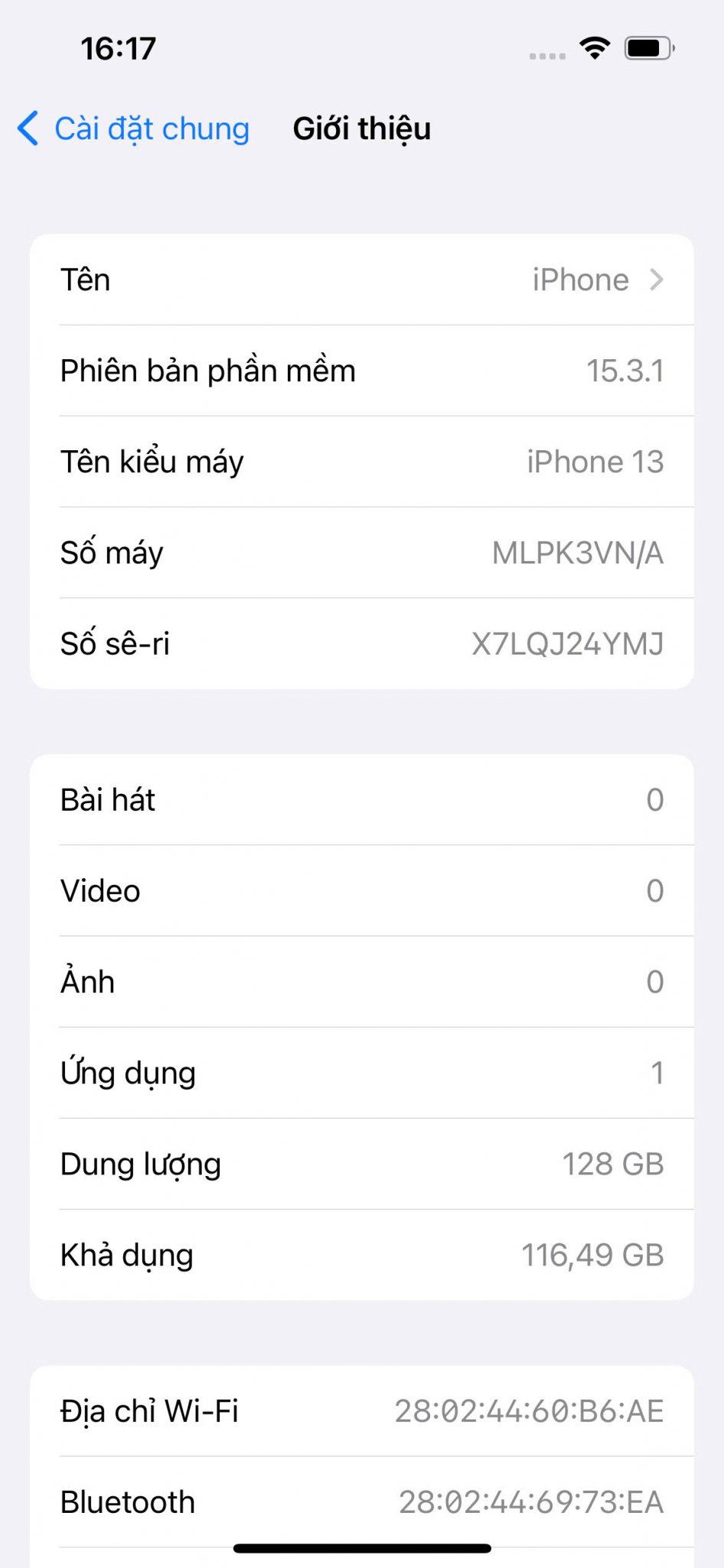The height and width of the screenshot is (1568, 724).
Task: Open the Tên row to rename iPhone
Action: [361, 280]
